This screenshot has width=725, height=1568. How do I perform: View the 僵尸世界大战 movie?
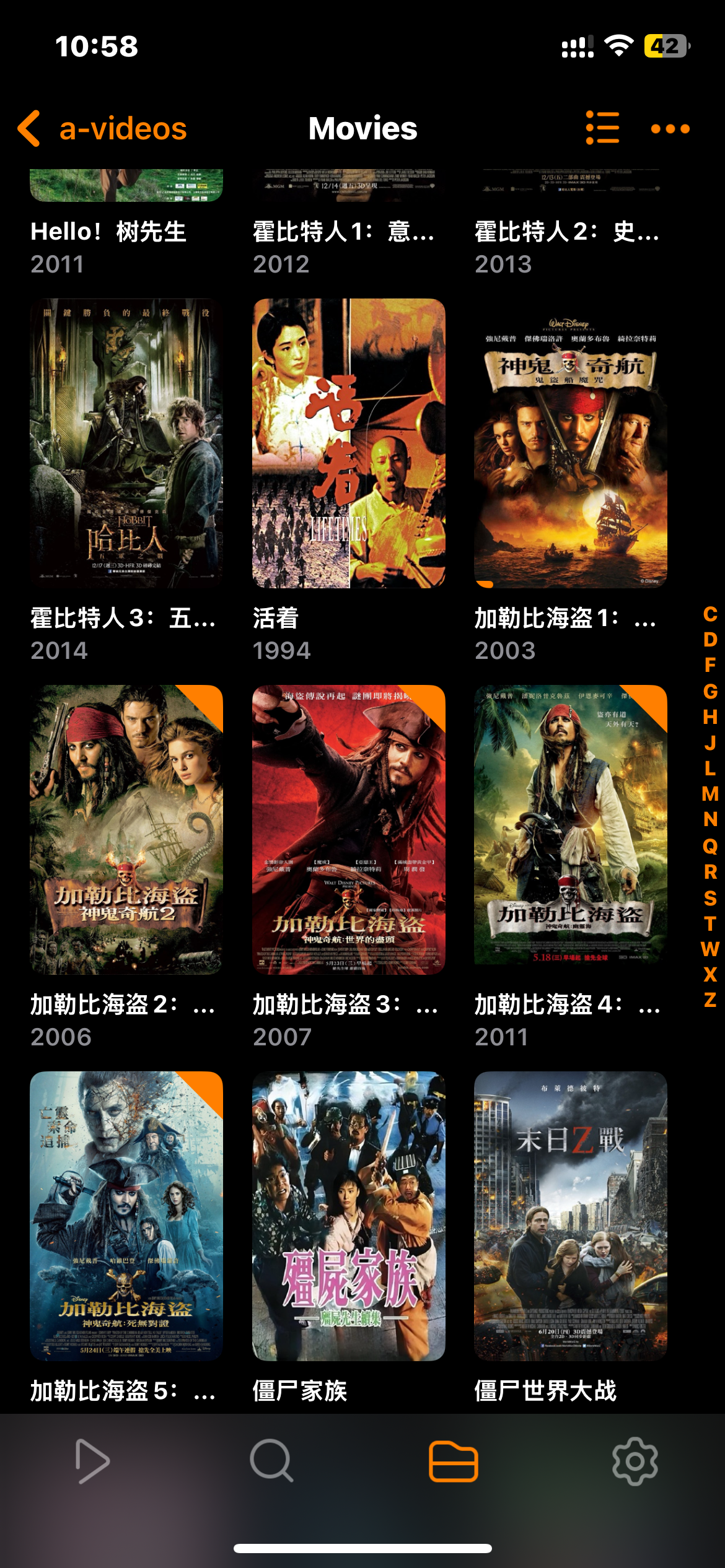tap(570, 1216)
